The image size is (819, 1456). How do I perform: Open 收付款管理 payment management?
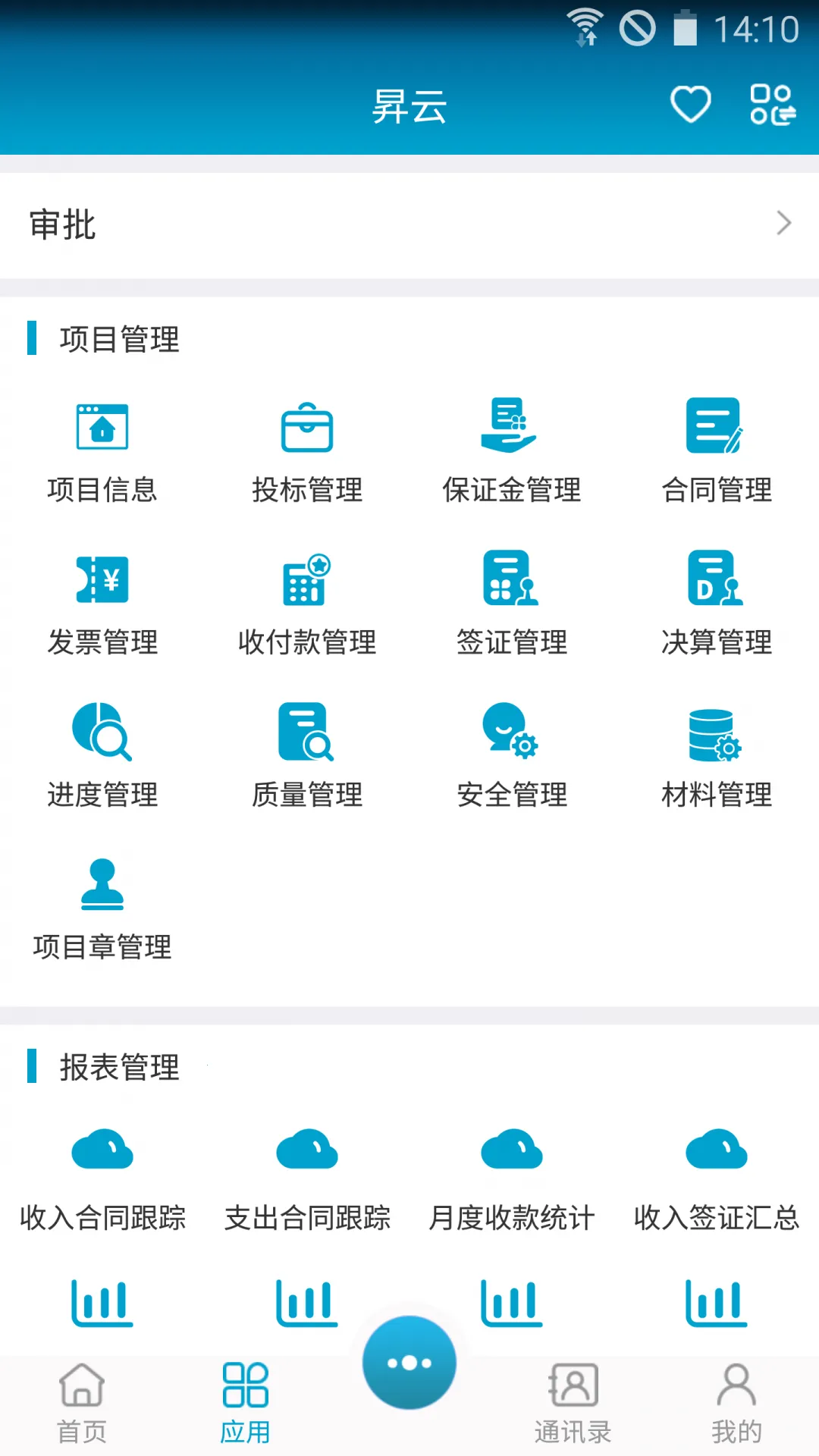307,599
